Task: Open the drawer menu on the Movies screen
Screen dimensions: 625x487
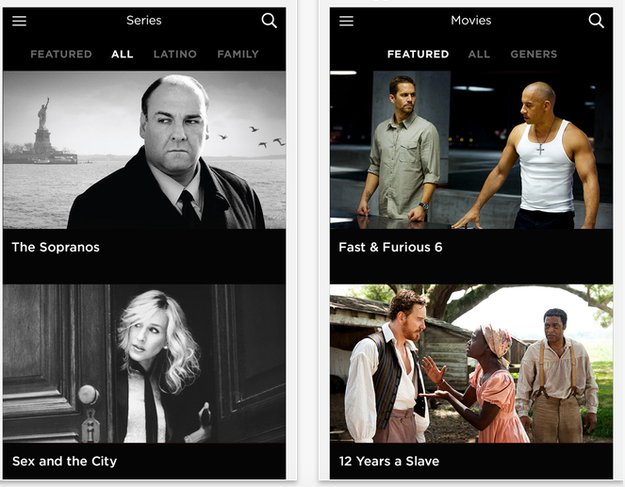Action: click(346, 21)
